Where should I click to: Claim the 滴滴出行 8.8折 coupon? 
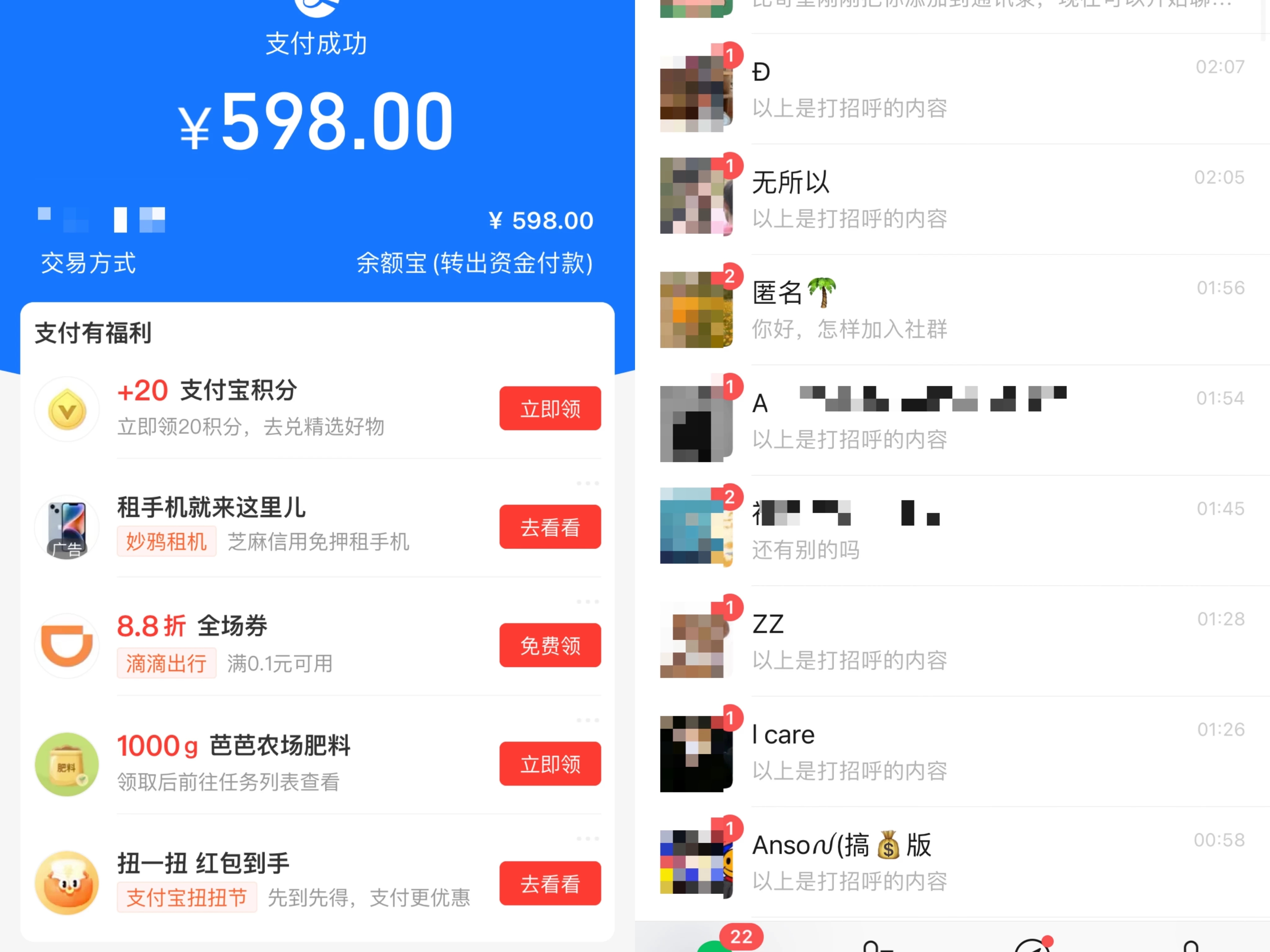pyautogui.click(x=549, y=645)
